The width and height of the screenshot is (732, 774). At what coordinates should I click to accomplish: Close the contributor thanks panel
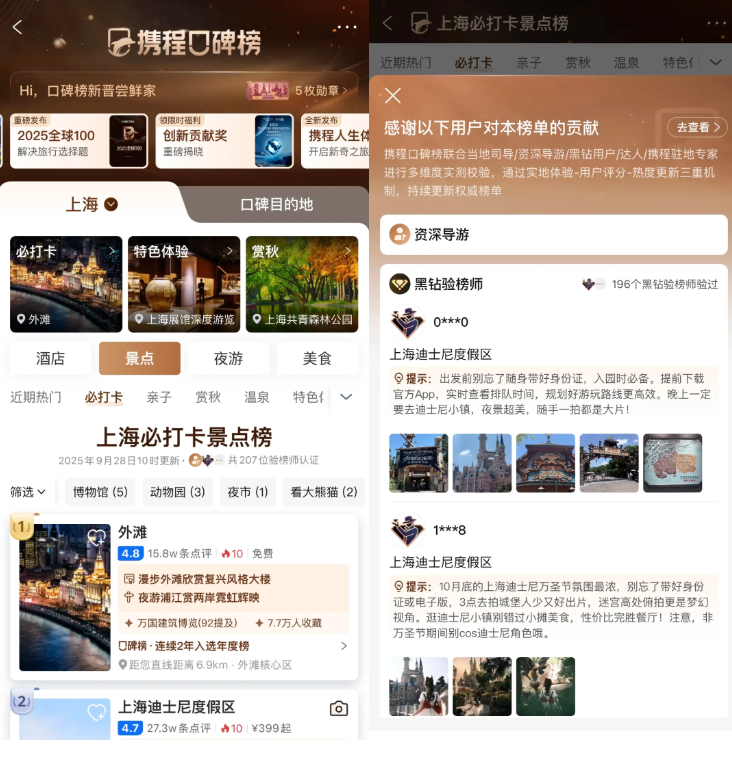point(393,96)
